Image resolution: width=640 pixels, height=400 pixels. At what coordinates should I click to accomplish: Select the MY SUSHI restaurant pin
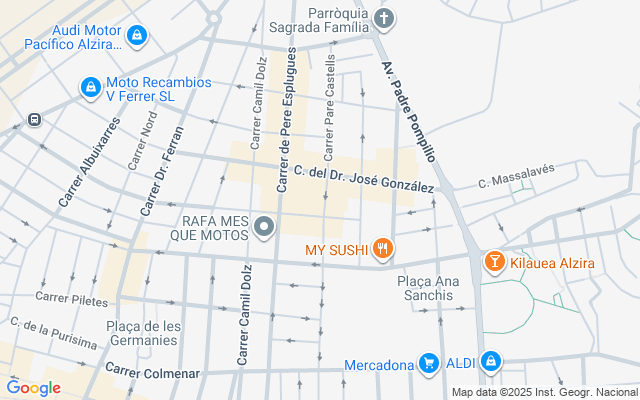(382, 247)
